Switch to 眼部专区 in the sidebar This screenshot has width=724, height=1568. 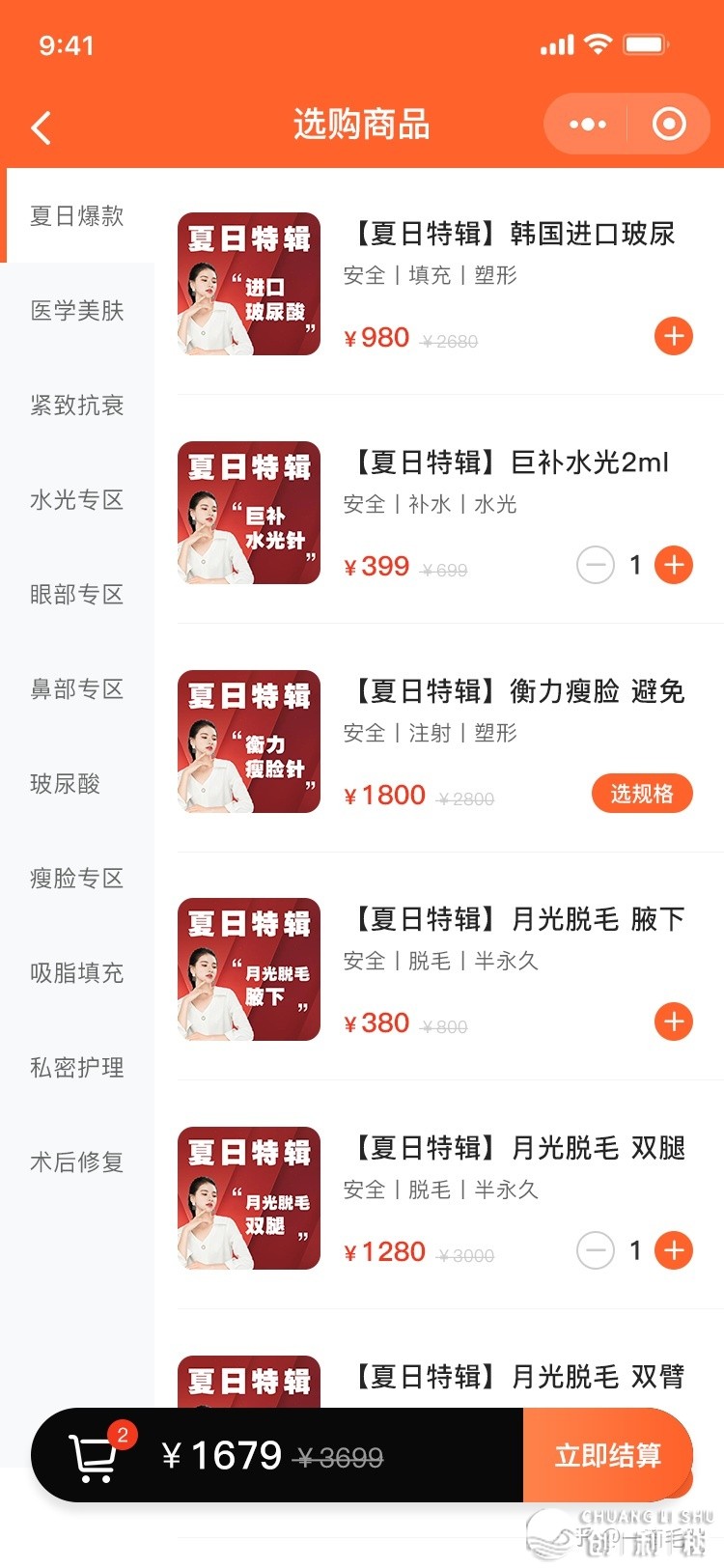click(x=77, y=594)
